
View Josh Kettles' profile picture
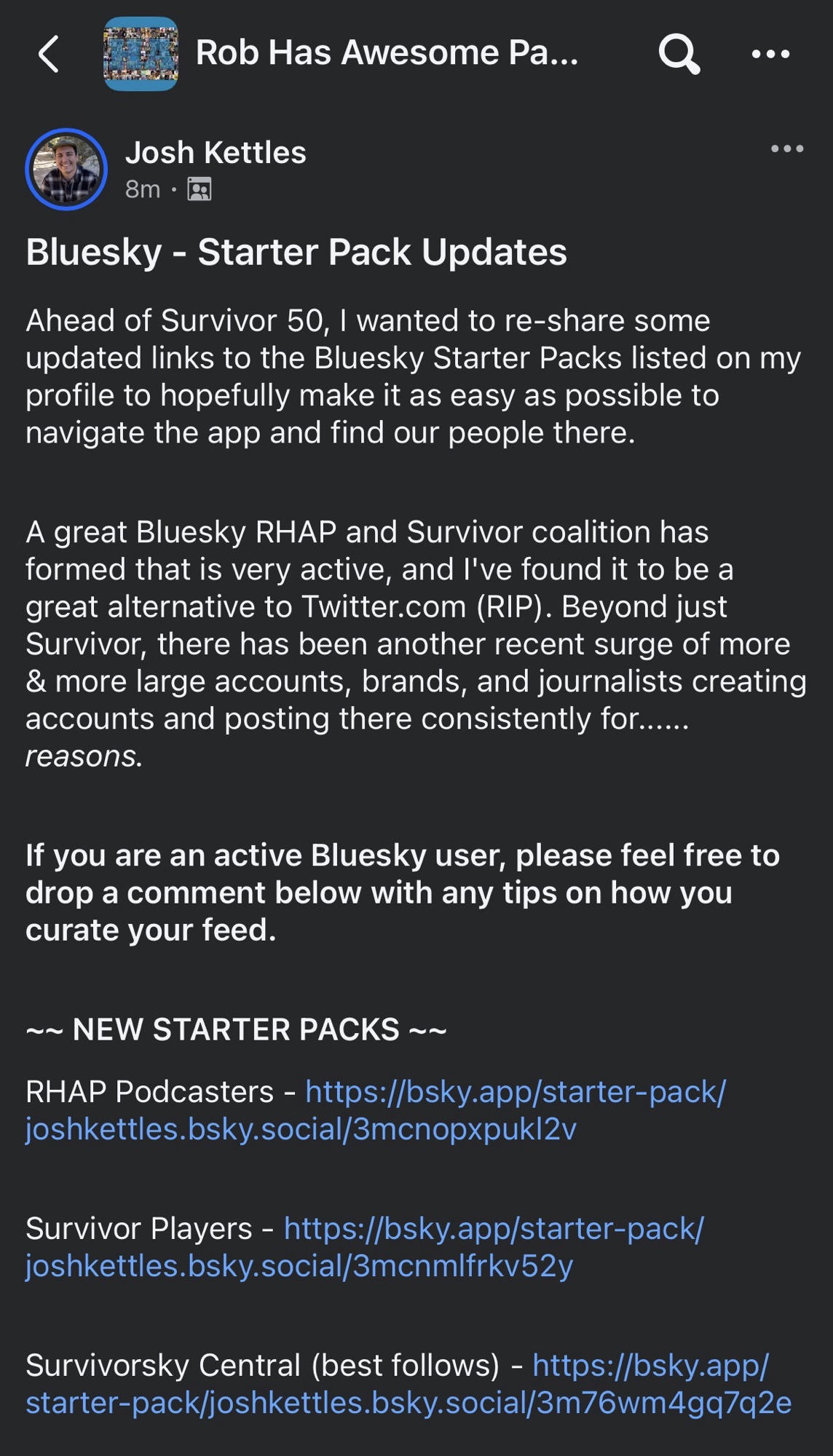(x=66, y=170)
